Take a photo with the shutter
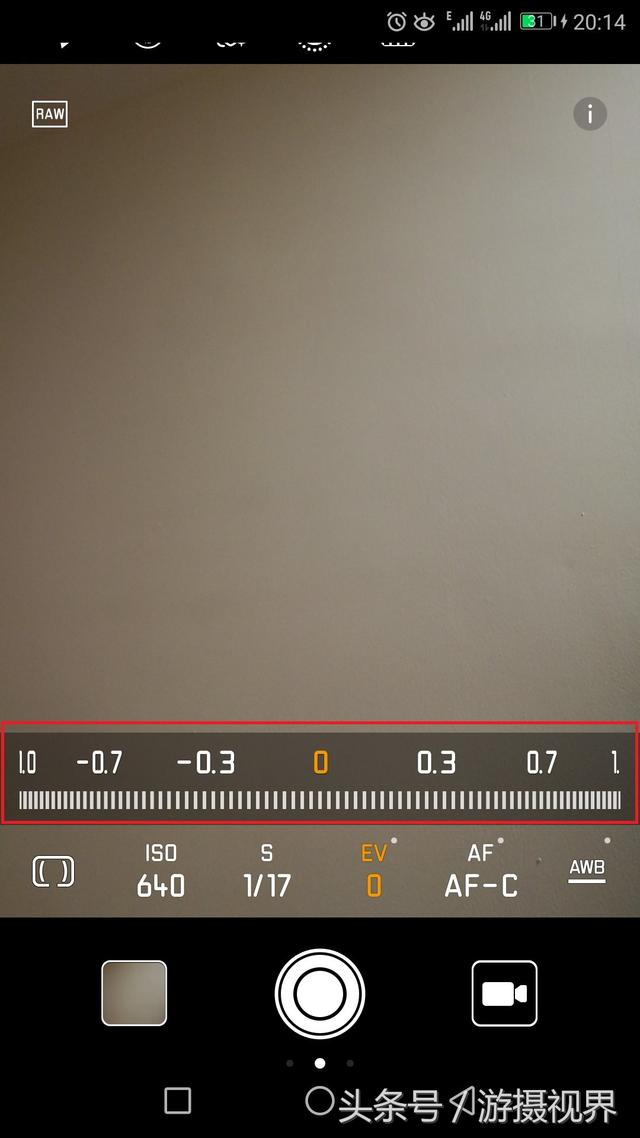 [x=320, y=993]
